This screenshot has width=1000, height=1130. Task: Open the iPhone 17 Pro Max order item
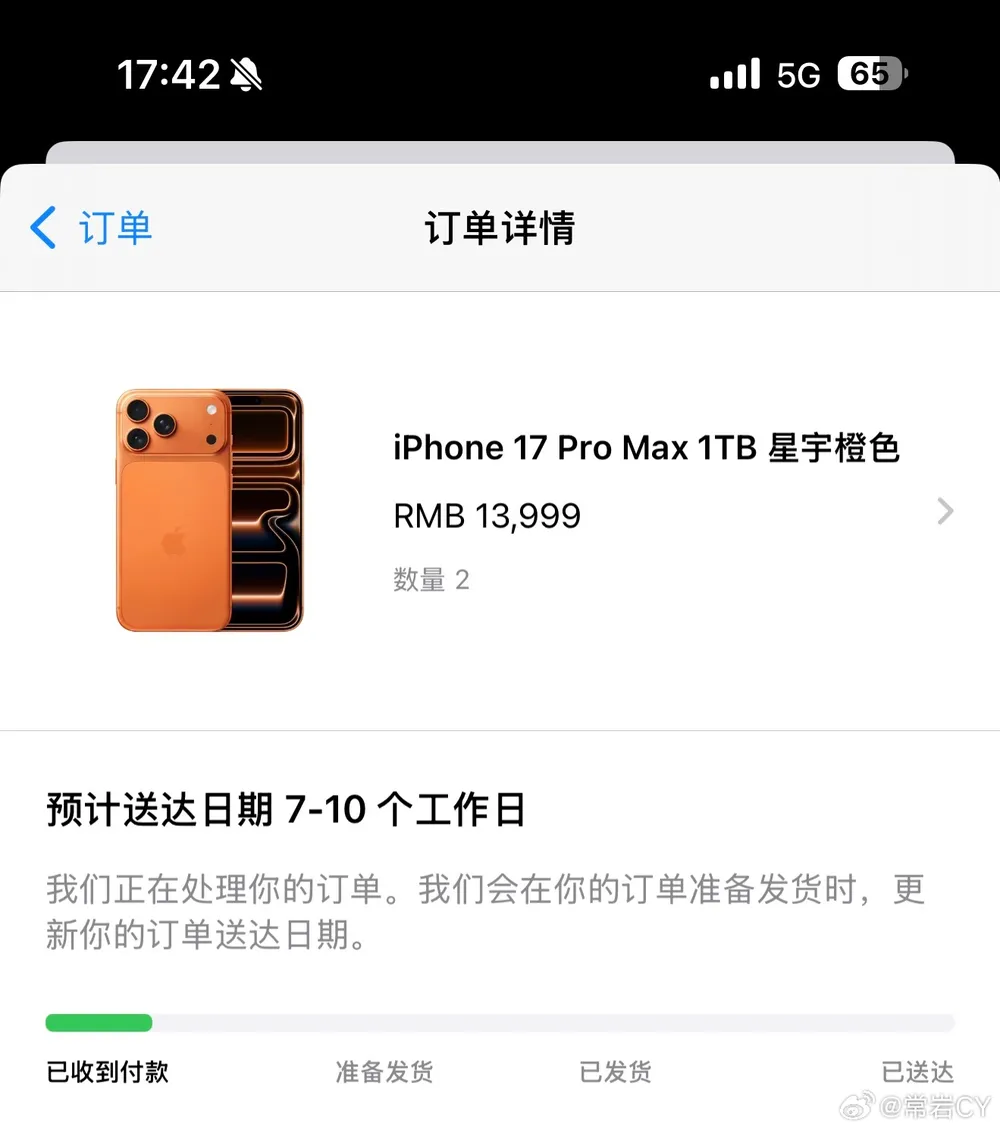pos(646,511)
